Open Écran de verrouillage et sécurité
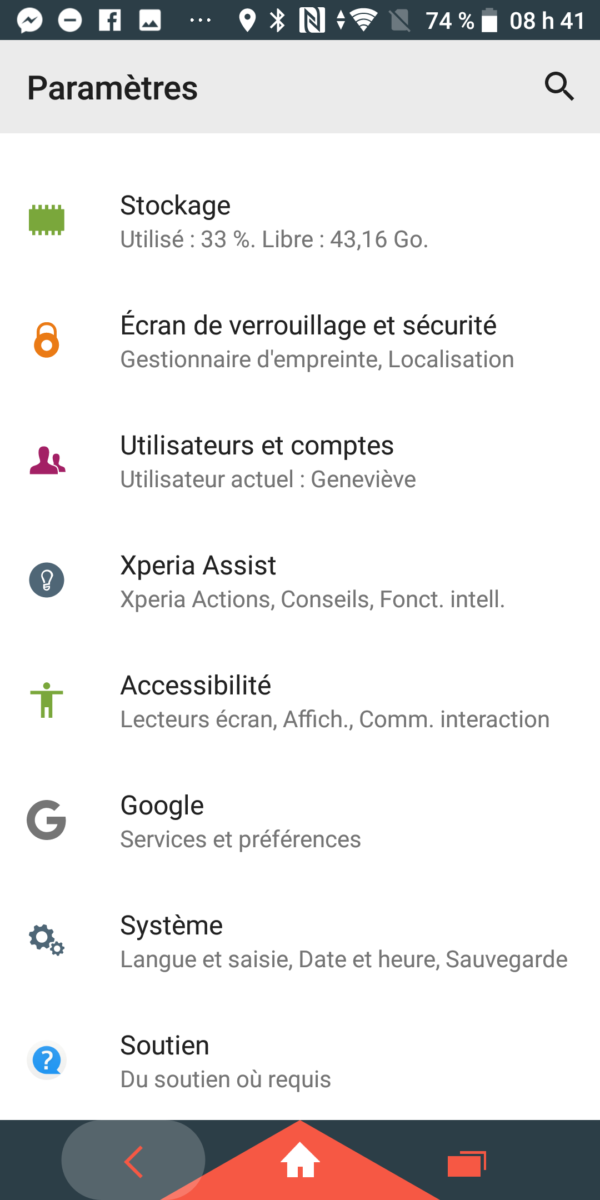This screenshot has height=1200, width=600. pyautogui.click(x=300, y=341)
